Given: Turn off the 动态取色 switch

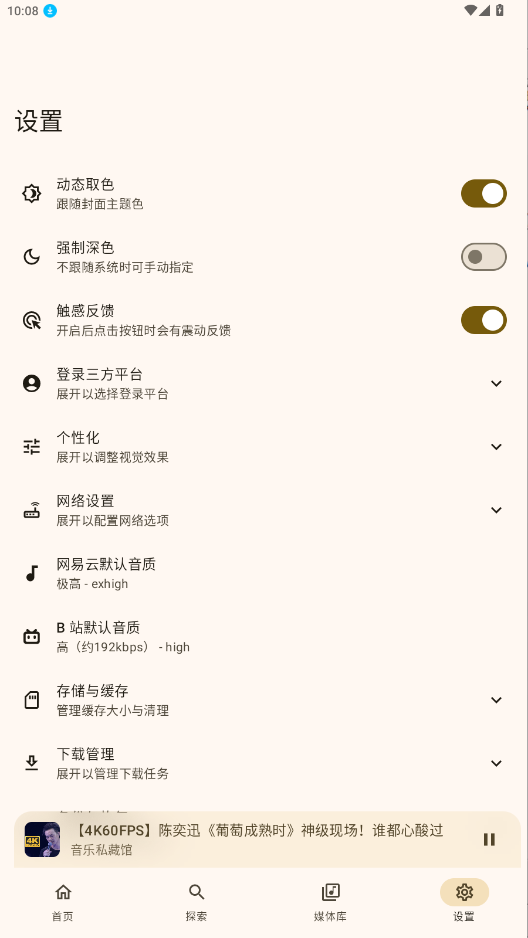Looking at the screenshot, I should point(483,194).
